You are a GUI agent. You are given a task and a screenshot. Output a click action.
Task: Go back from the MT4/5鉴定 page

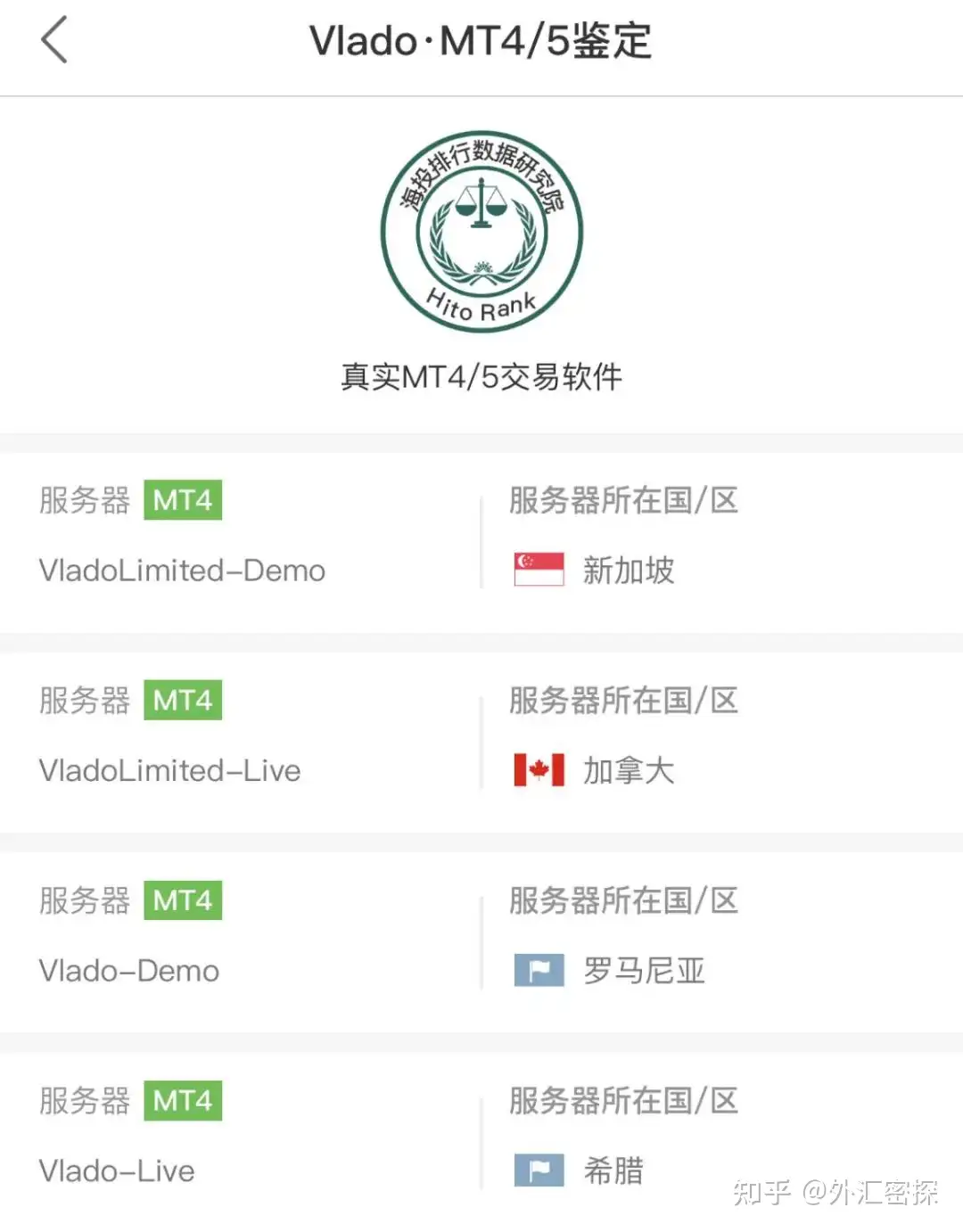[x=54, y=41]
